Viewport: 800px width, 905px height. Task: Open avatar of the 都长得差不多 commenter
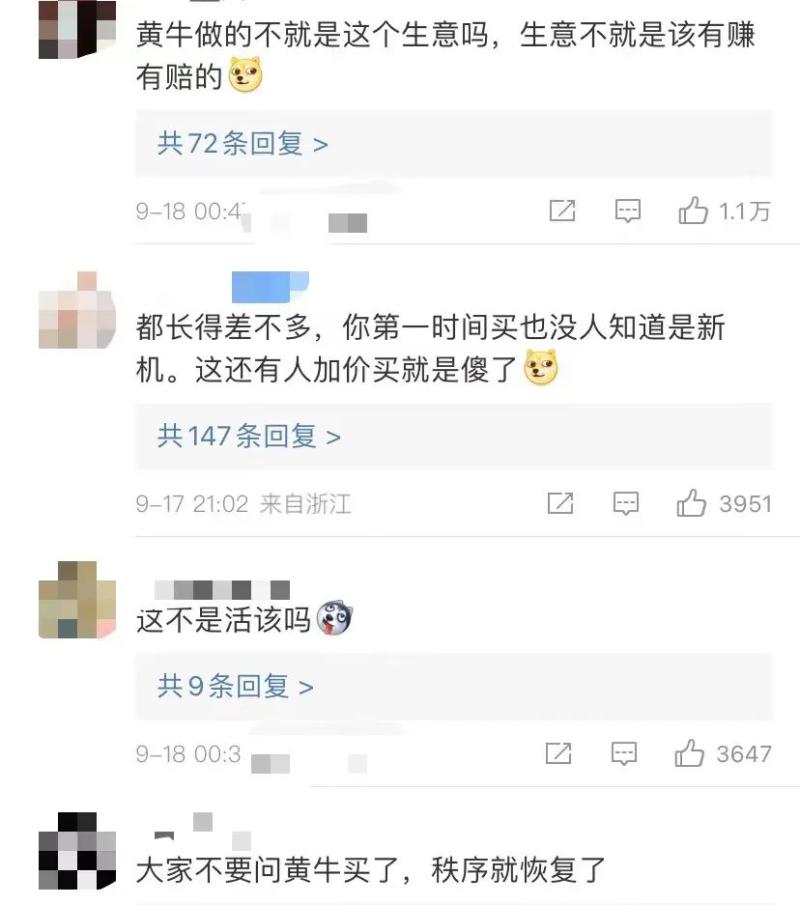[75, 311]
